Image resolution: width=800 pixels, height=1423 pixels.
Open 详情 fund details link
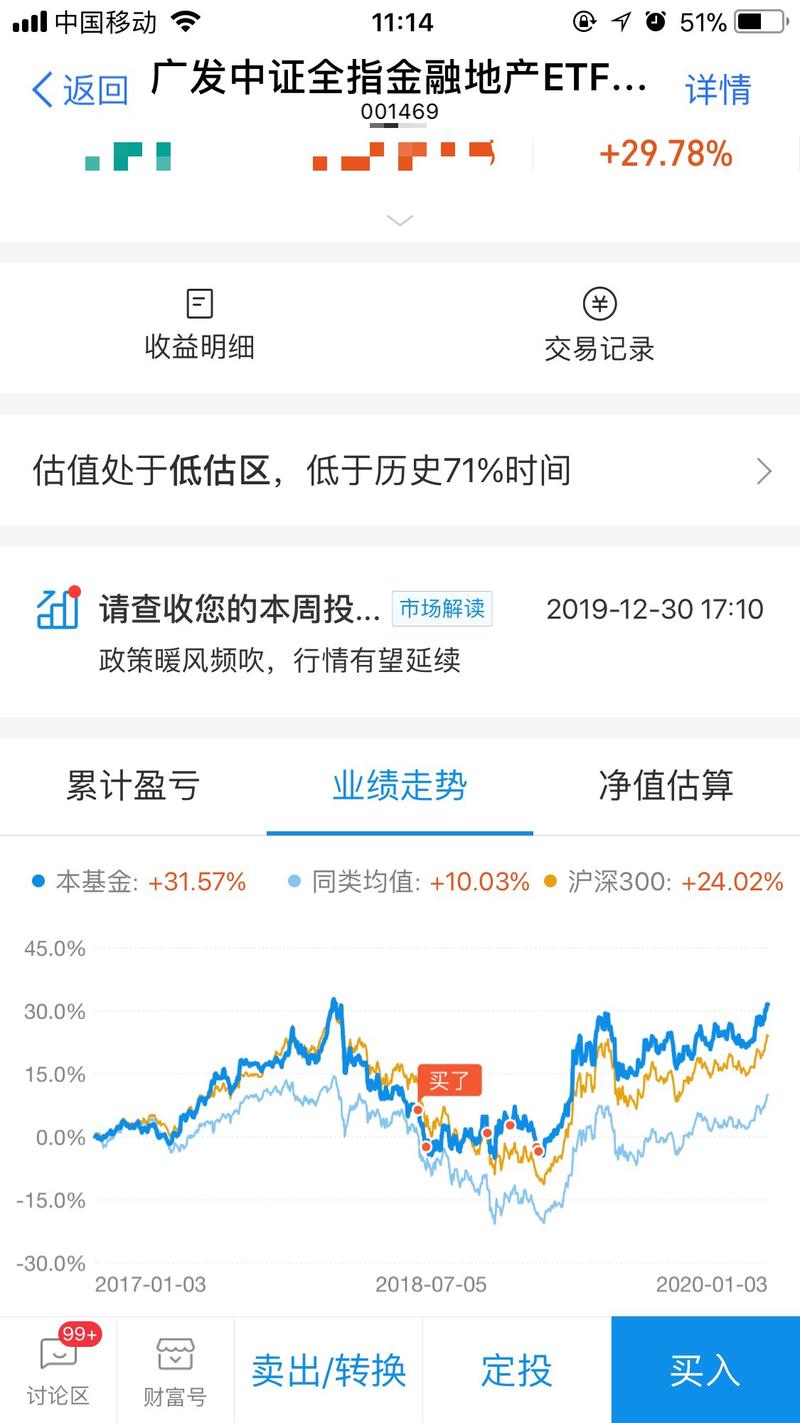point(718,91)
